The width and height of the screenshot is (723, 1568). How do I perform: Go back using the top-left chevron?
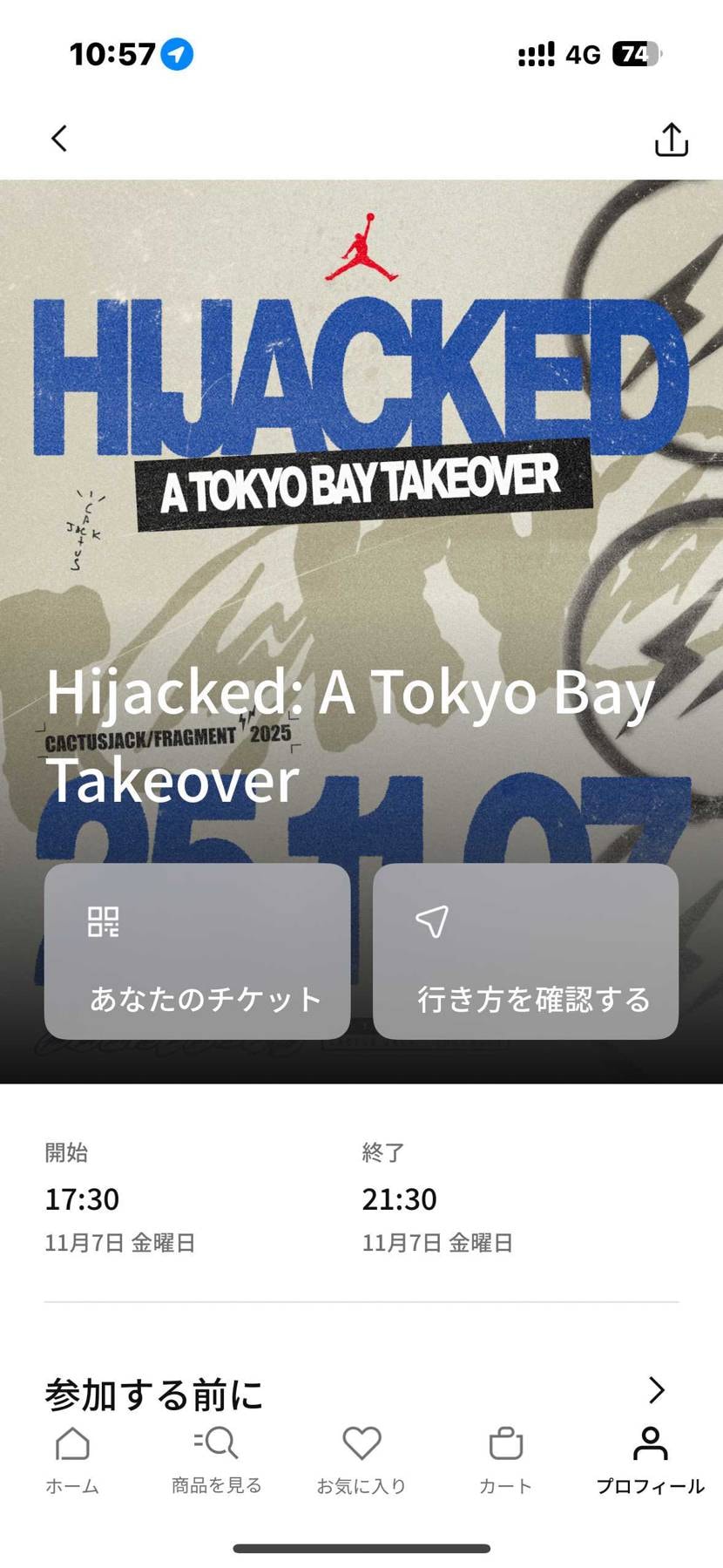(58, 138)
